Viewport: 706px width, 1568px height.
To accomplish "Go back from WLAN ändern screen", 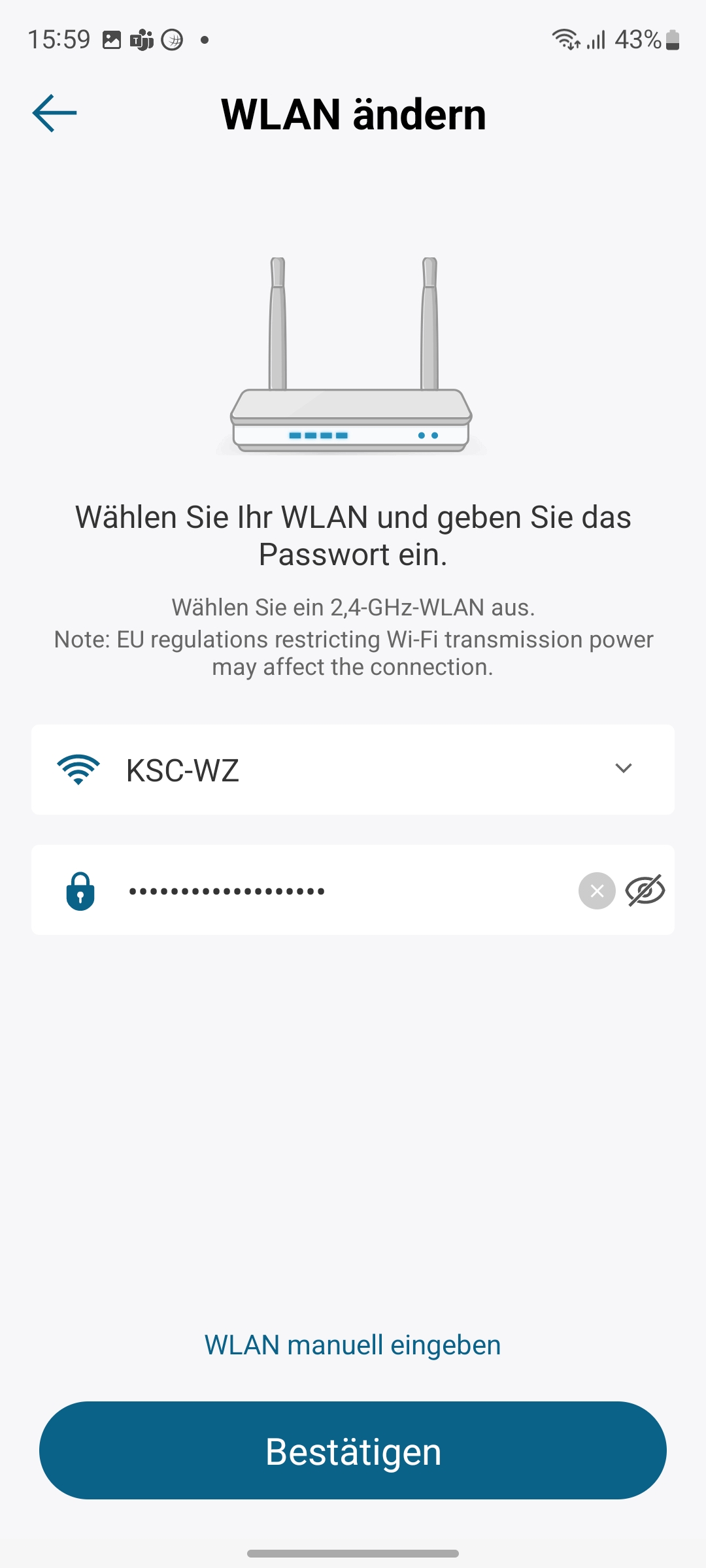I will coord(55,114).
